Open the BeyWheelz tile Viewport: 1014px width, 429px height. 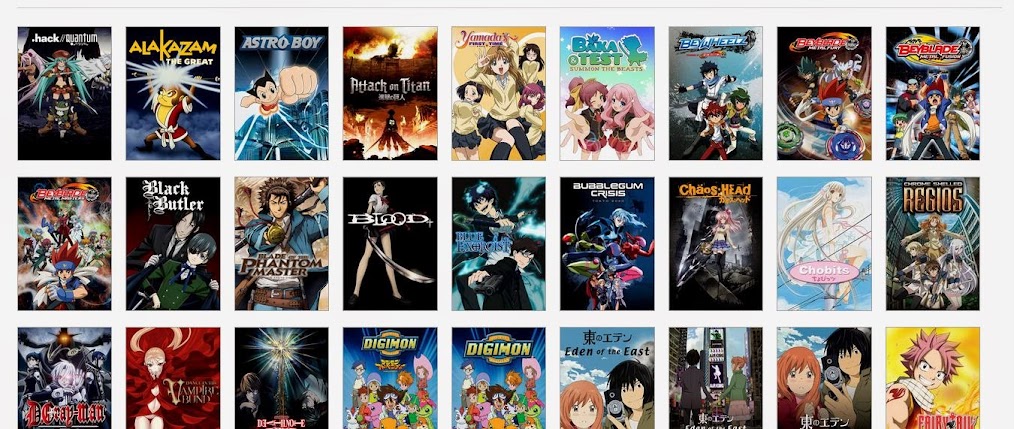click(x=715, y=93)
